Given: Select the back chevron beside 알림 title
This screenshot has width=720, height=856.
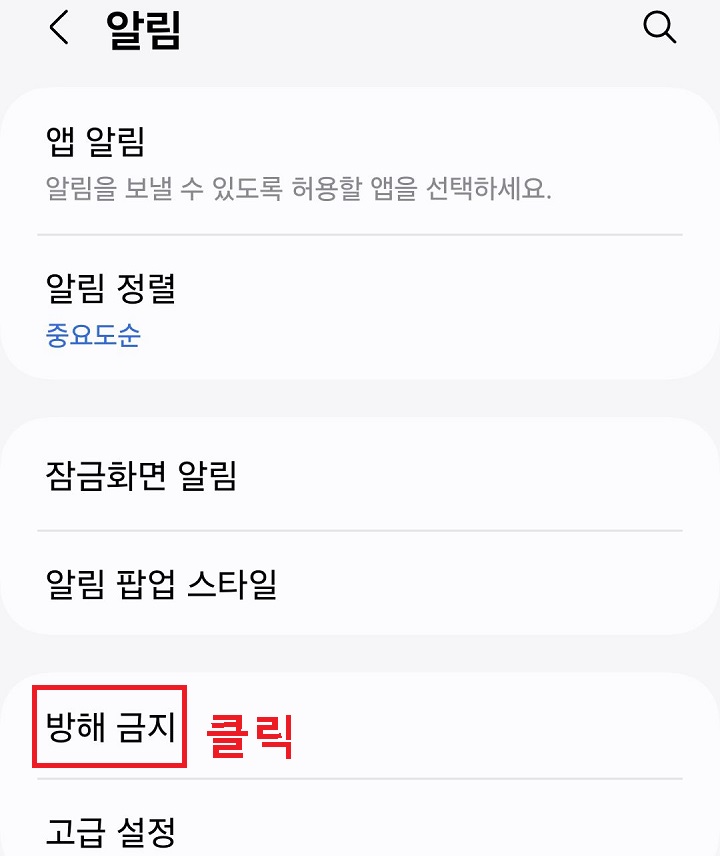Looking at the screenshot, I should pos(56,31).
